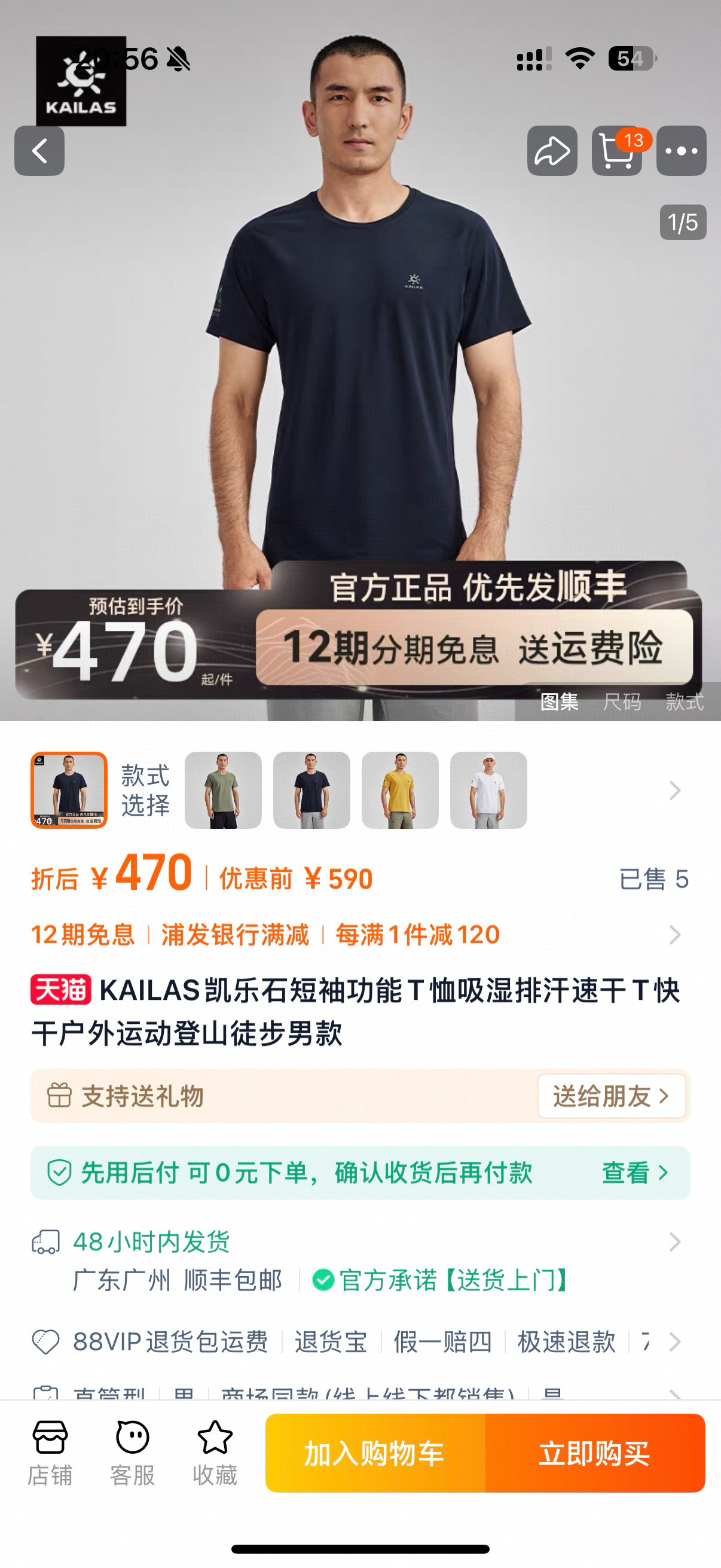Open the shopping cart with 13 items
The image size is (721, 1568).
tap(616, 151)
